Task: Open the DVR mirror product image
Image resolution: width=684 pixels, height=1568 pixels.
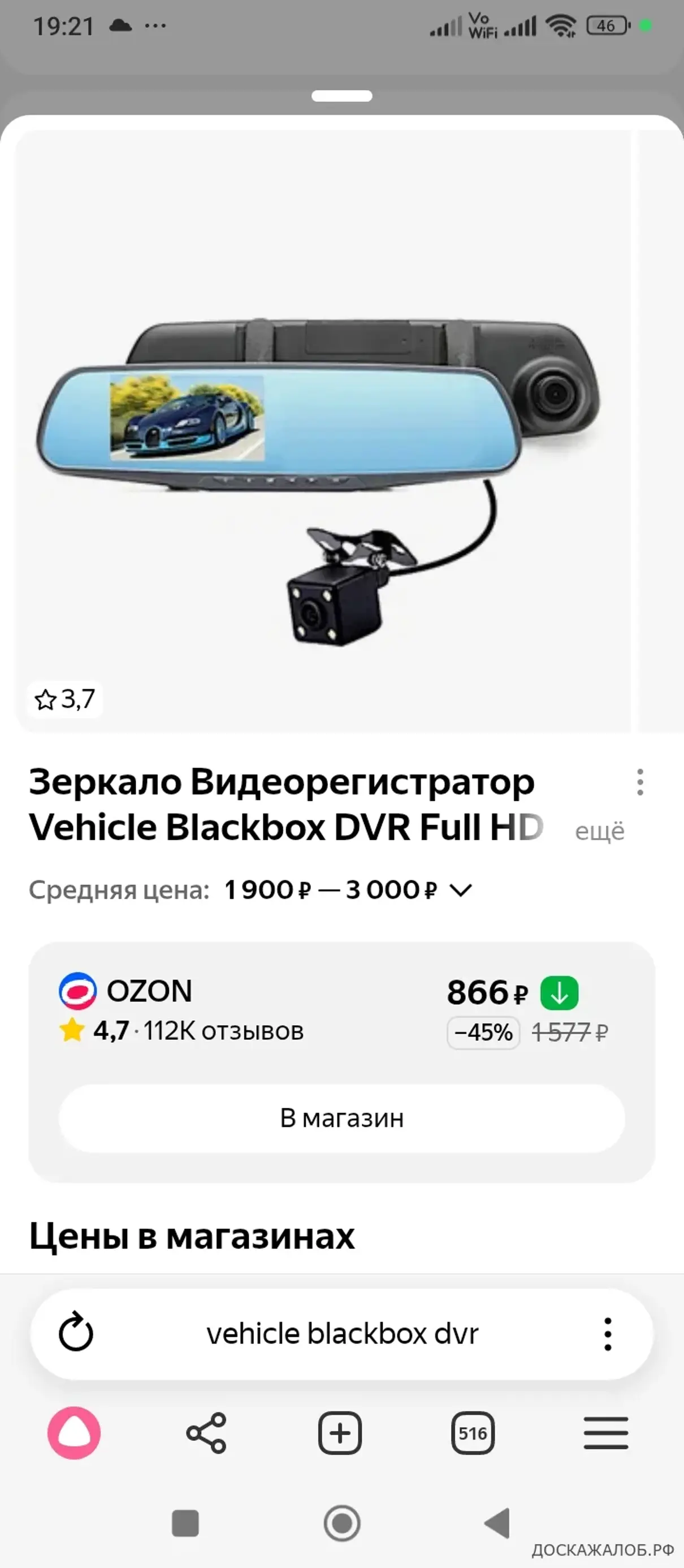Action: click(x=323, y=463)
